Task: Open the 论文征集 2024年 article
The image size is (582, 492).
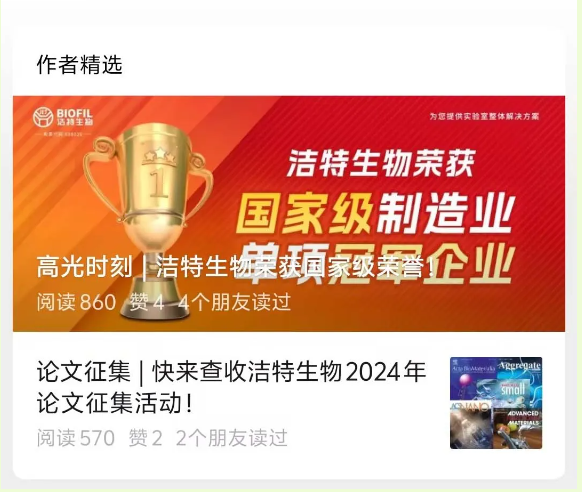Action: (x=289, y=403)
